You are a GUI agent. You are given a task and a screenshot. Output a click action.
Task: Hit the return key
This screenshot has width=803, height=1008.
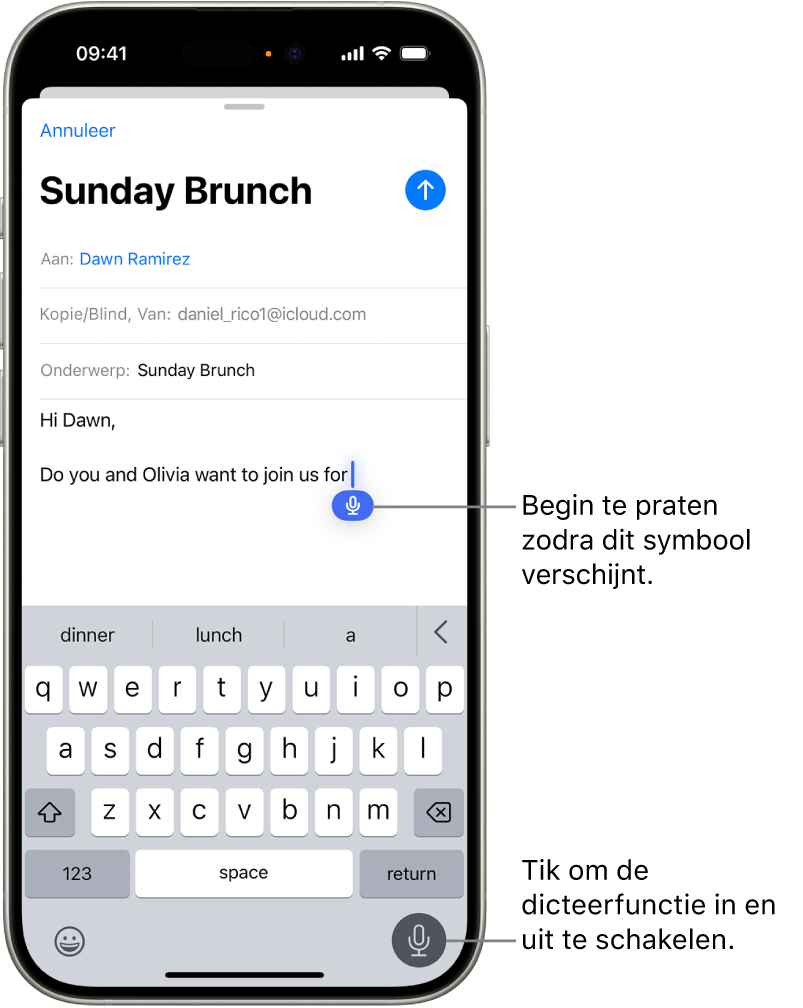point(411,873)
